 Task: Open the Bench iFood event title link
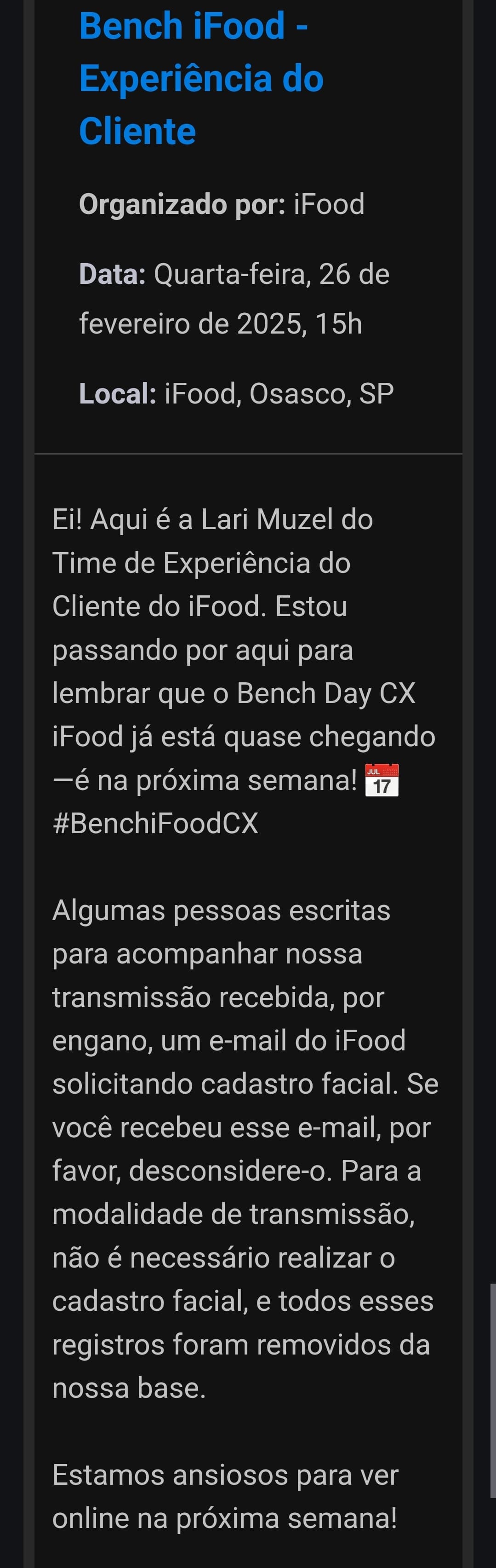click(200, 79)
